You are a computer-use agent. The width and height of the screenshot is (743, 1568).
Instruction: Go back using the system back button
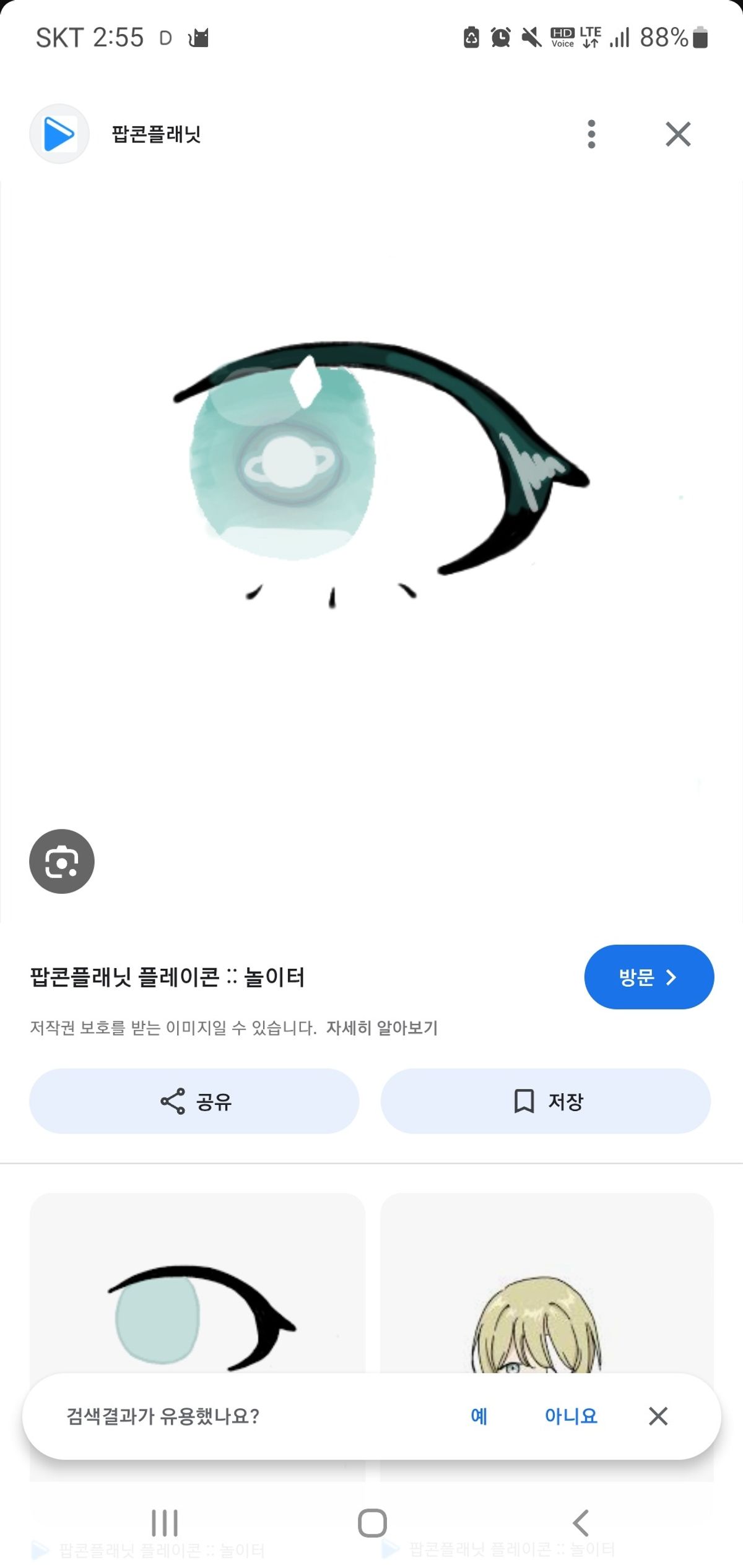tap(580, 1523)
